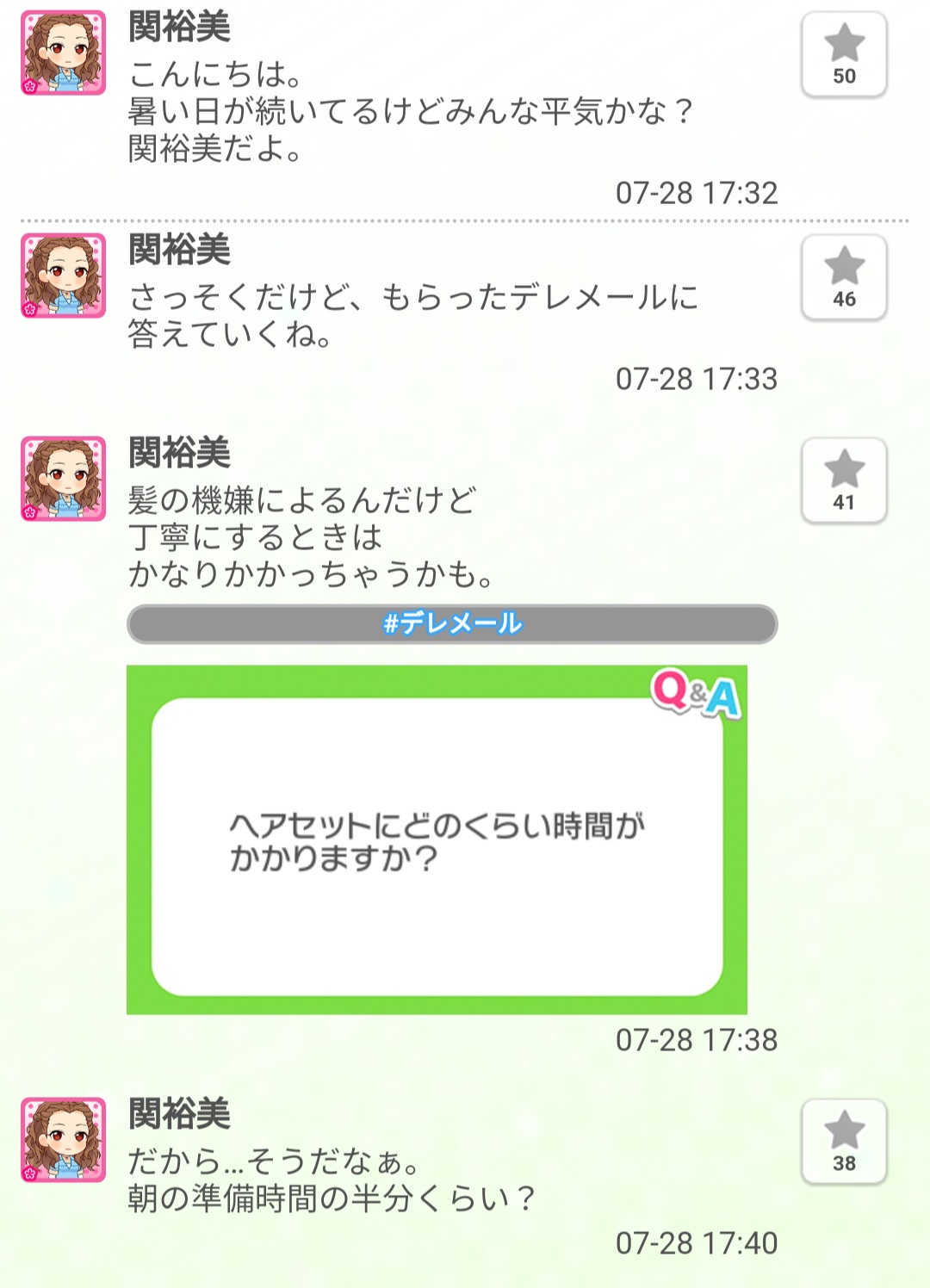This screenshot has height=1288, width=930.
Task: Star the post with 46 stars
Action: (x=844, y=277)
